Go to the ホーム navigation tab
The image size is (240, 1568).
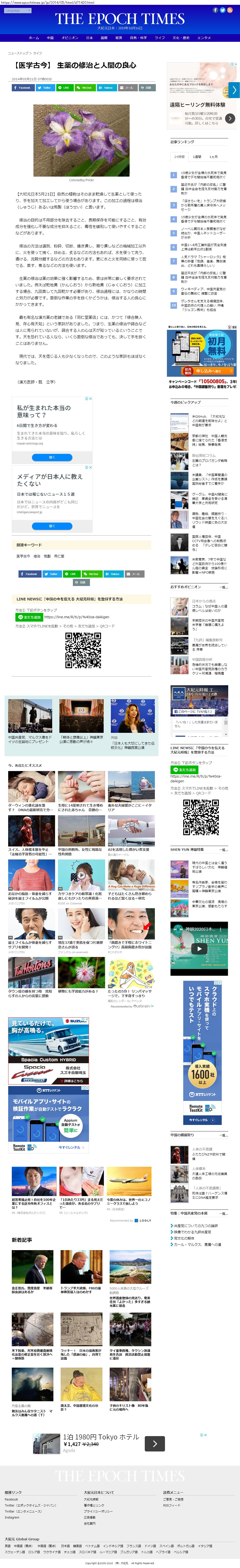click(x=33, y=38)
